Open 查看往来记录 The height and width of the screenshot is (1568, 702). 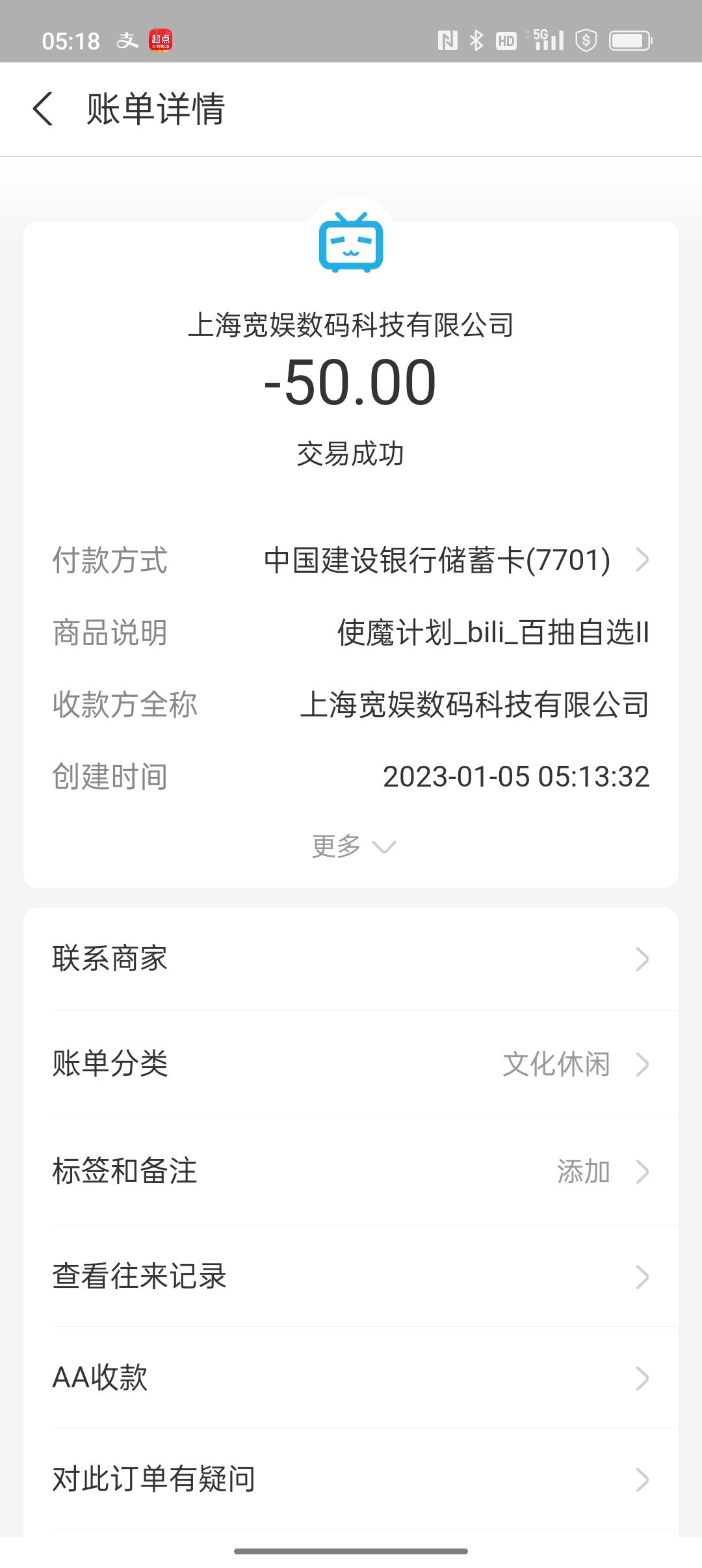pyautogui.click(x=351, y=1276)
